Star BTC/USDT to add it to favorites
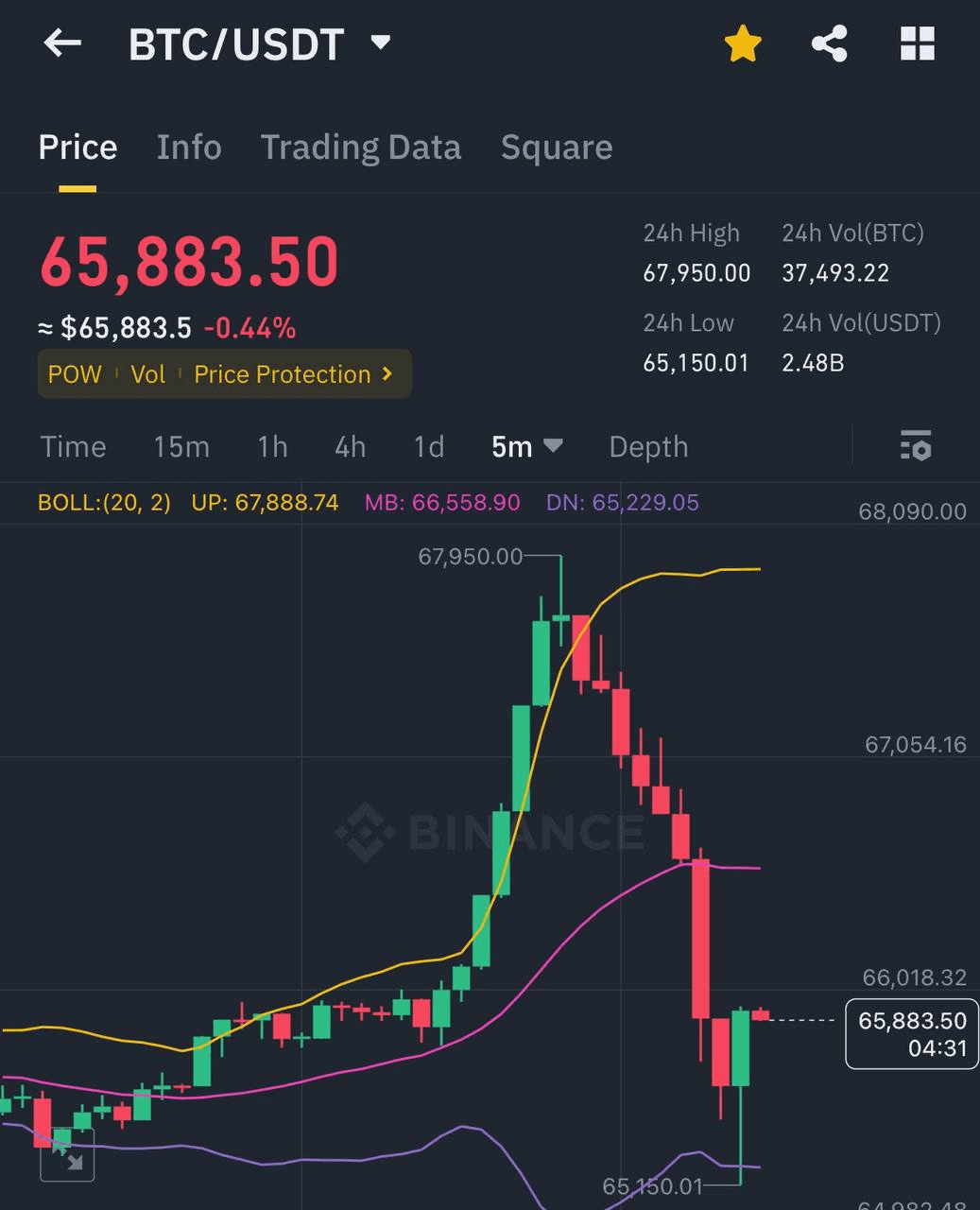Screen dimensions: 980x1210 click(x=743, y=43)
